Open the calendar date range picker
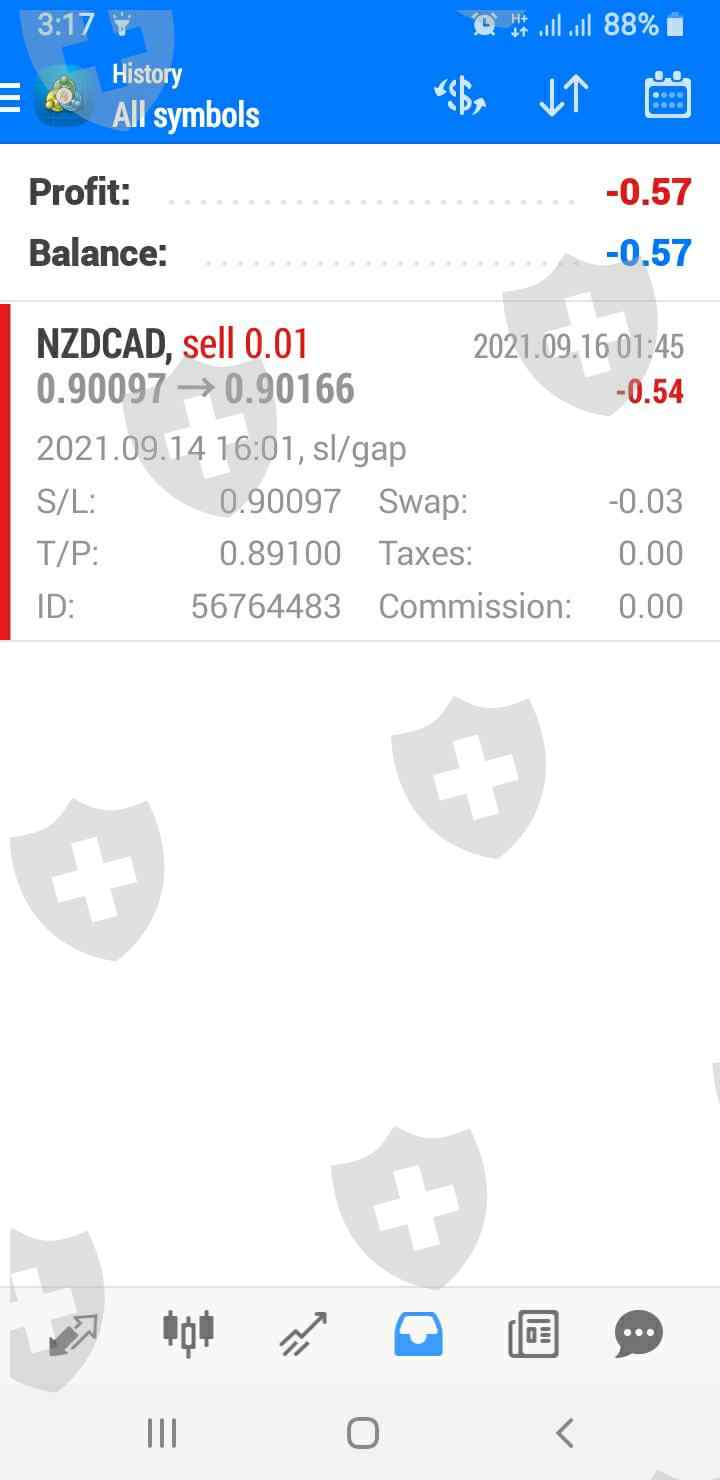 667,97
